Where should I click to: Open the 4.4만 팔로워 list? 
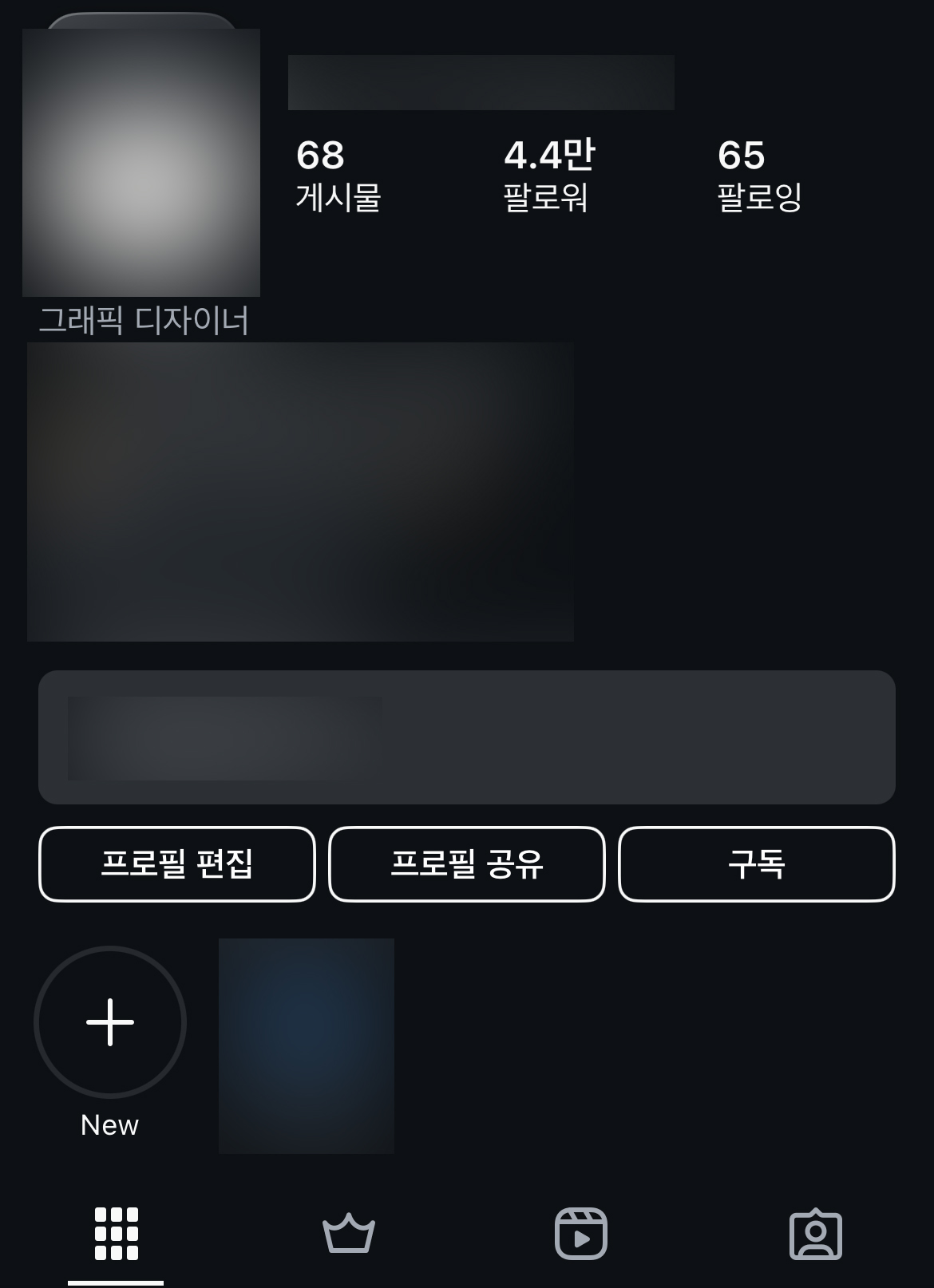coord(548,176)
